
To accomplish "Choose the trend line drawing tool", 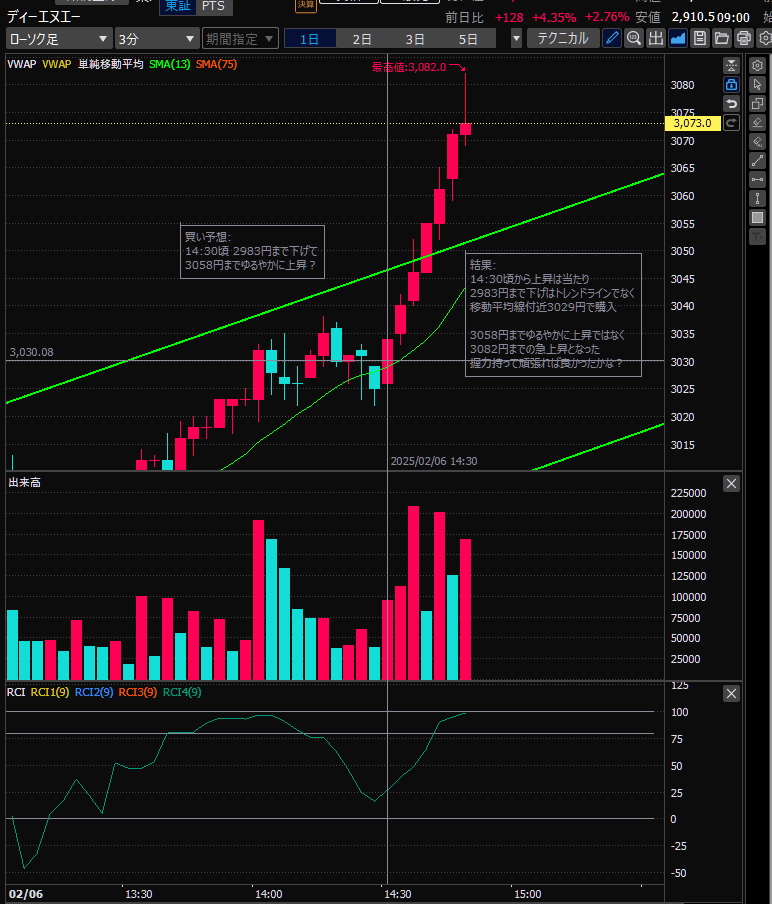I will 757,160.
